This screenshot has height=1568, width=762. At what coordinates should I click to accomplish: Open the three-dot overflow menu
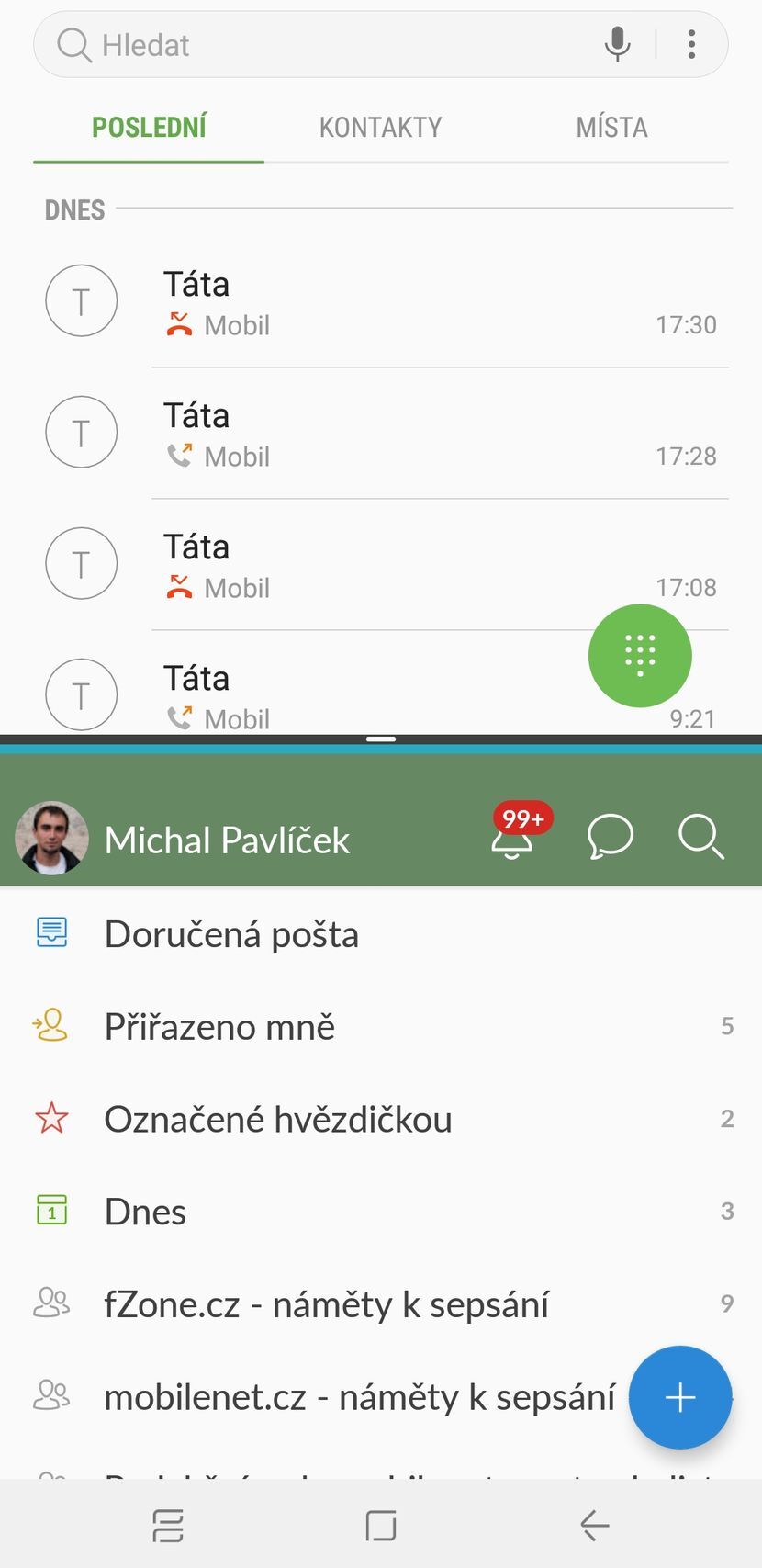coord(691,44)
